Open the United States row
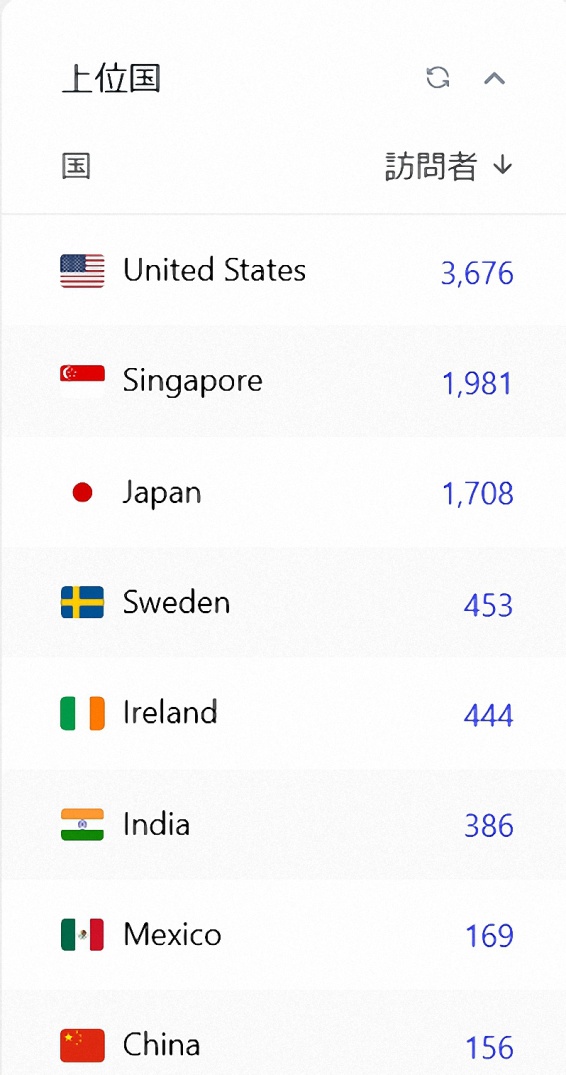The width and height of the screenshot is (566, 1075). 283,271
